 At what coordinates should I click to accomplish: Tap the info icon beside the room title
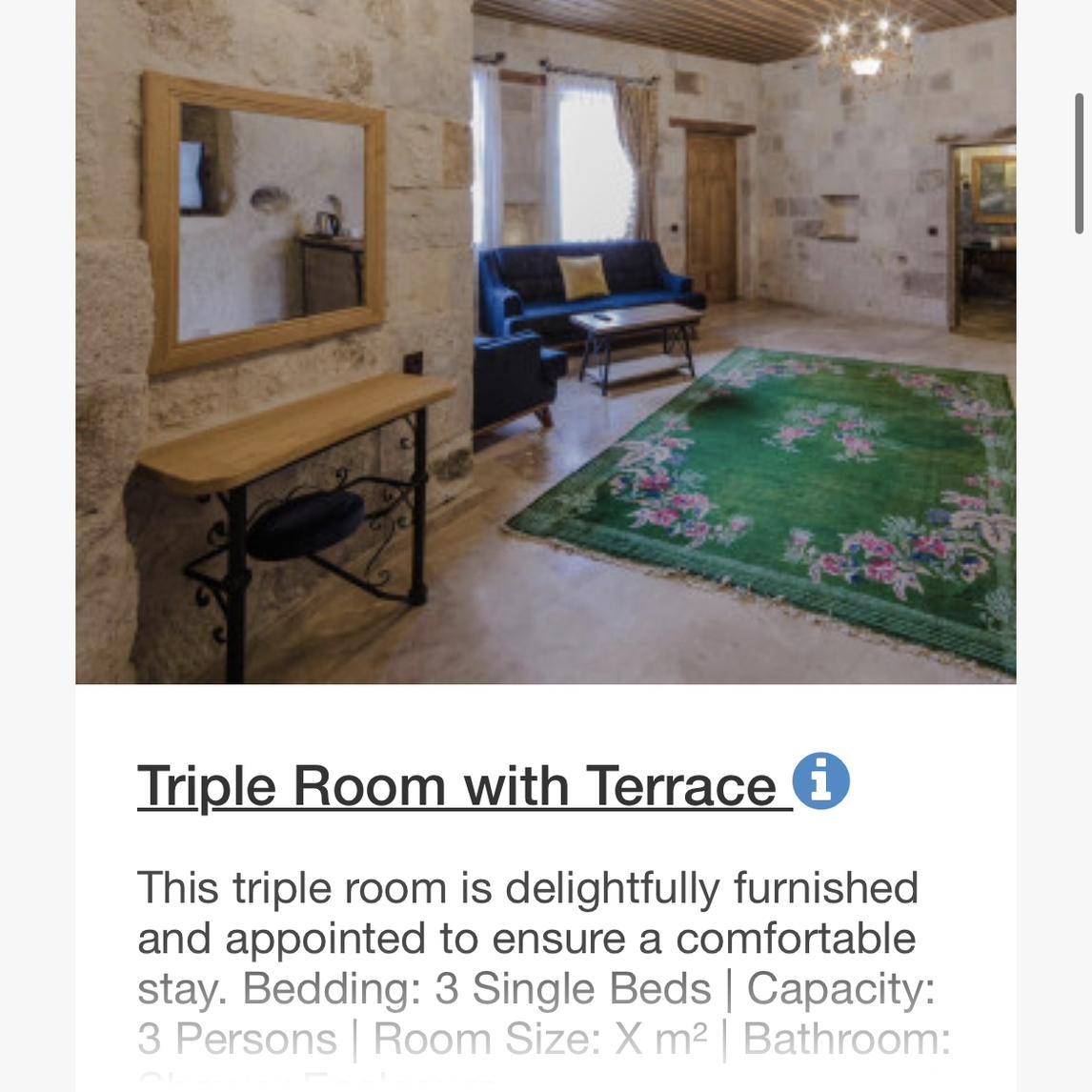[x=820, y=781]
